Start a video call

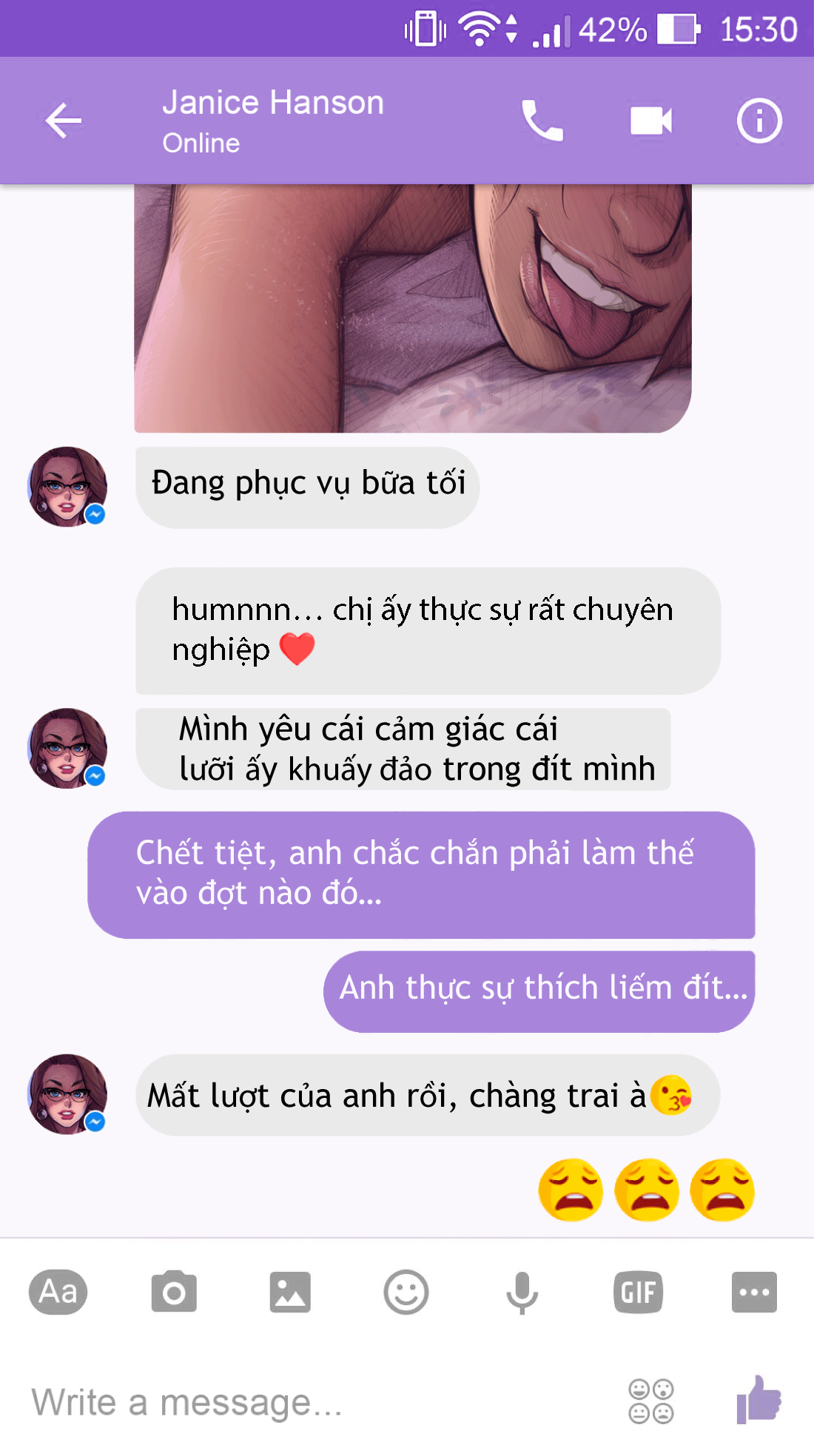[650, 119]
